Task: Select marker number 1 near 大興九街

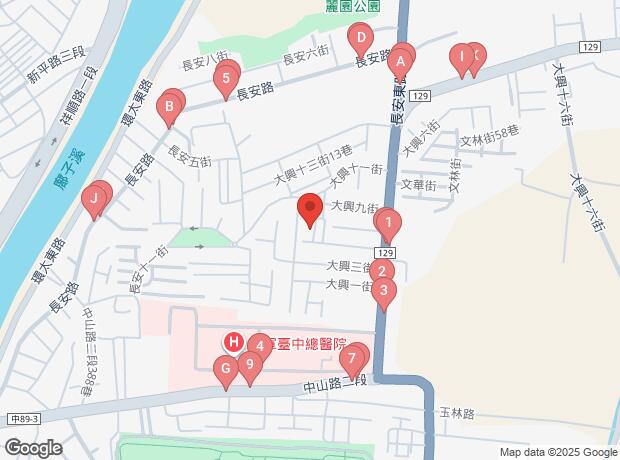Action: [388, 224]
